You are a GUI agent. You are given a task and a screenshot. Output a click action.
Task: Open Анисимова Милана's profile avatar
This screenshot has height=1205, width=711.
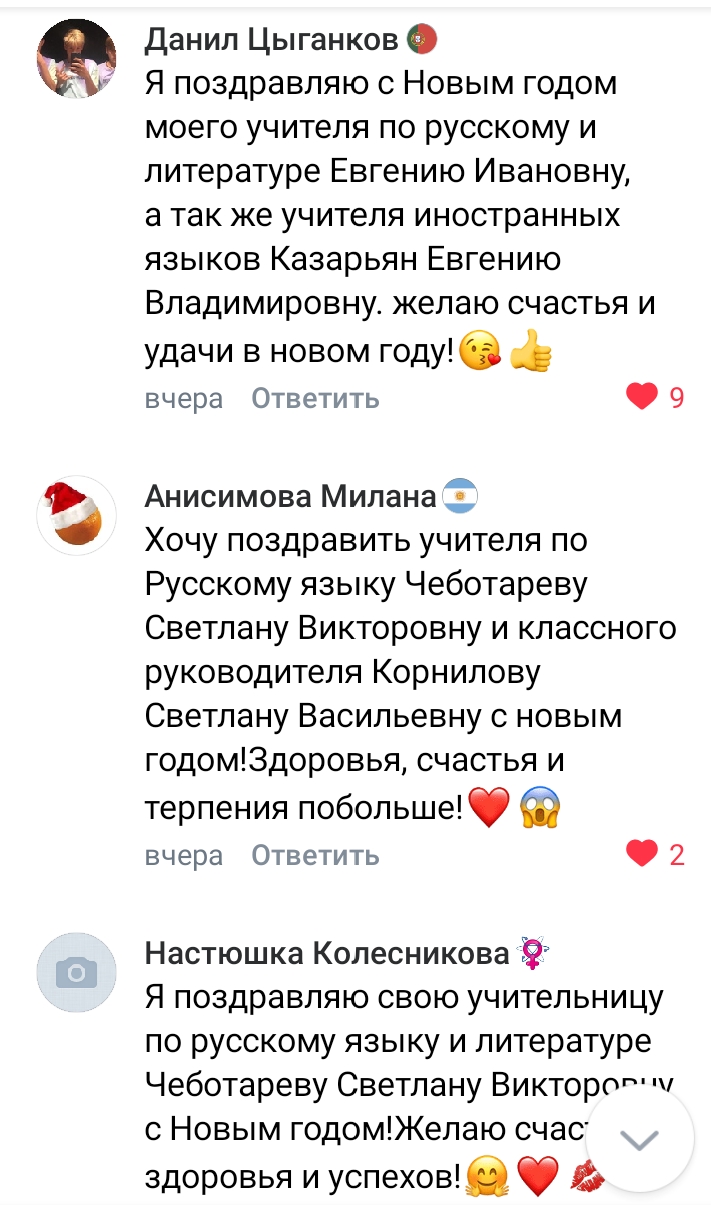[x=77, y=515]
